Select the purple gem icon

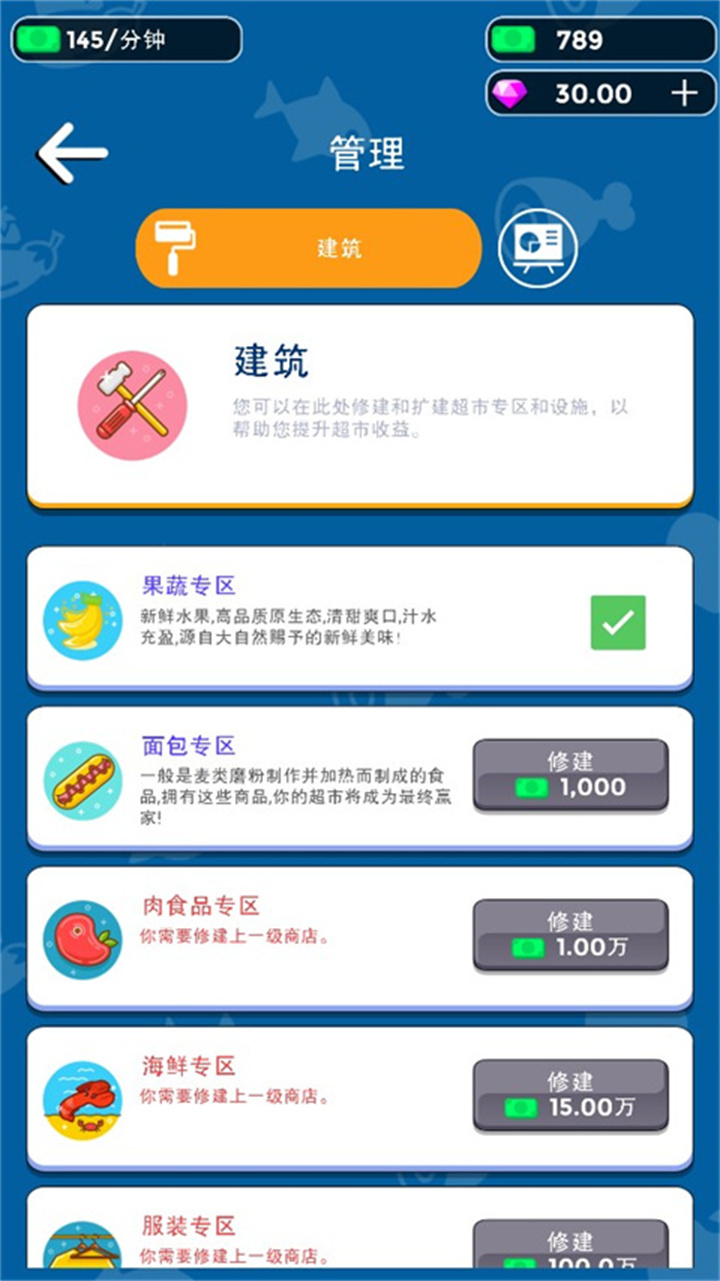pyautogui.click(x=513, y=93)
